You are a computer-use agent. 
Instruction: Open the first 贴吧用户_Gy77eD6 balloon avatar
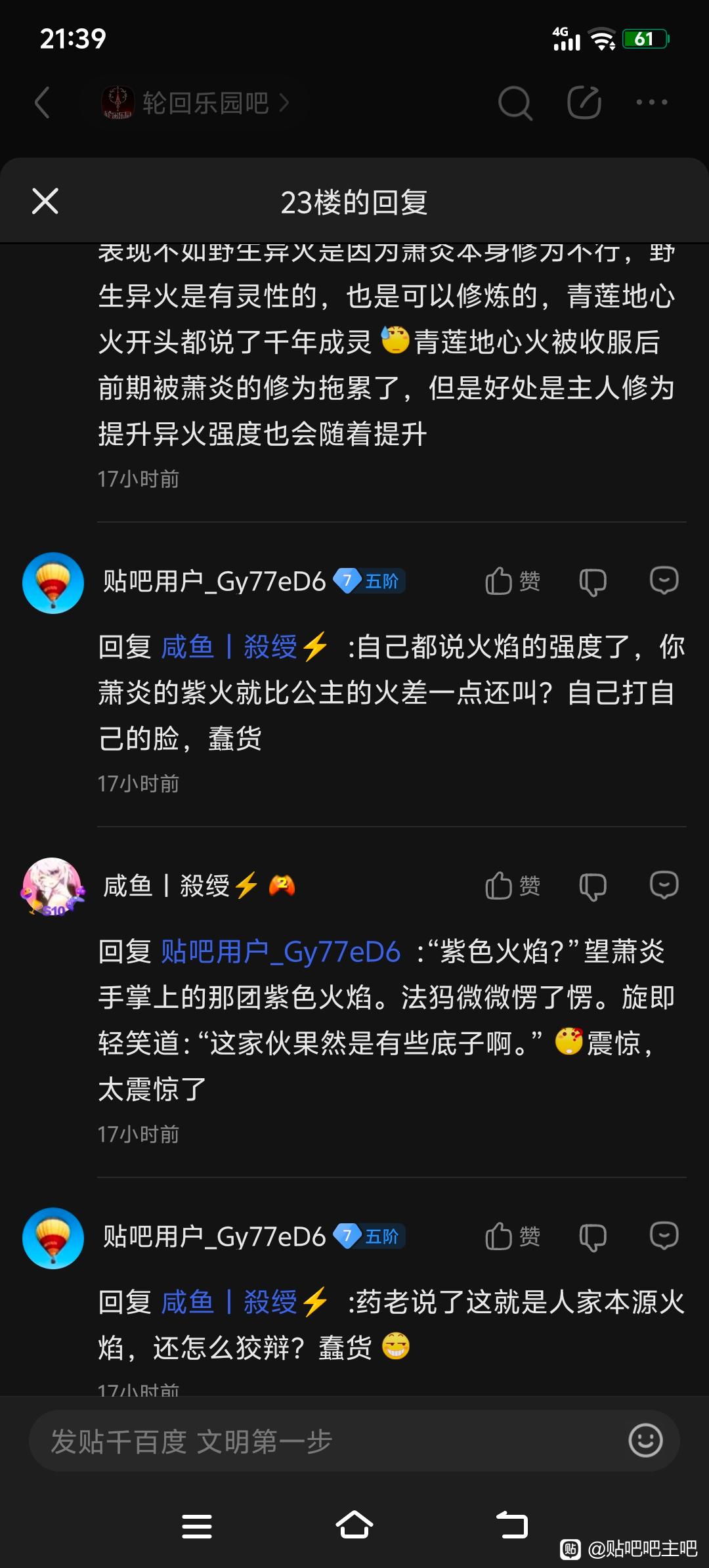(53, 583)
